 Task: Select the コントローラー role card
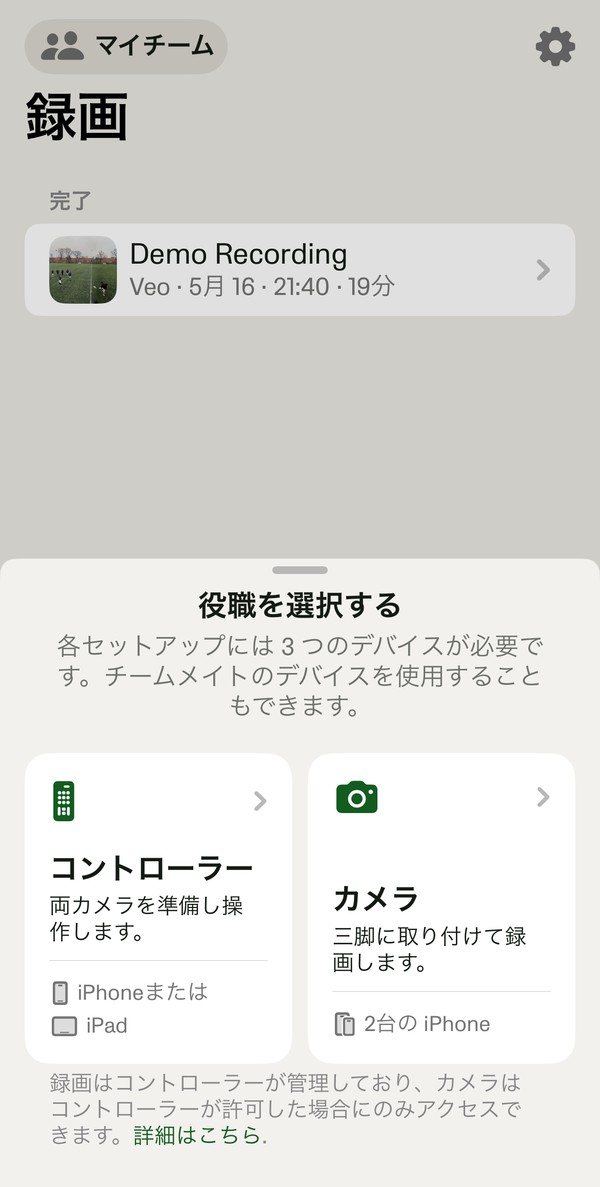(x=158, y=907)
